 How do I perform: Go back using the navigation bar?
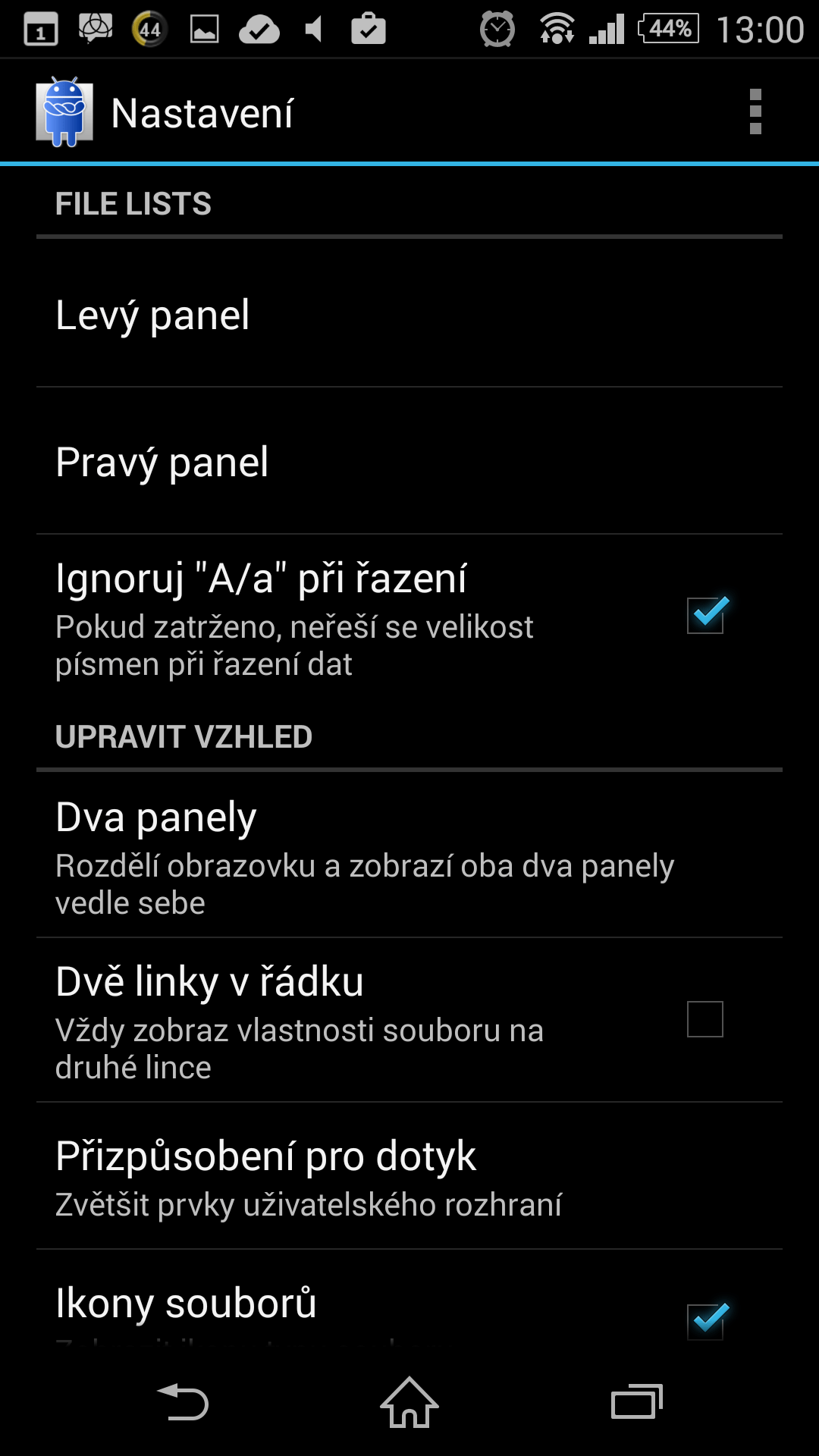tap(182, 1401)
